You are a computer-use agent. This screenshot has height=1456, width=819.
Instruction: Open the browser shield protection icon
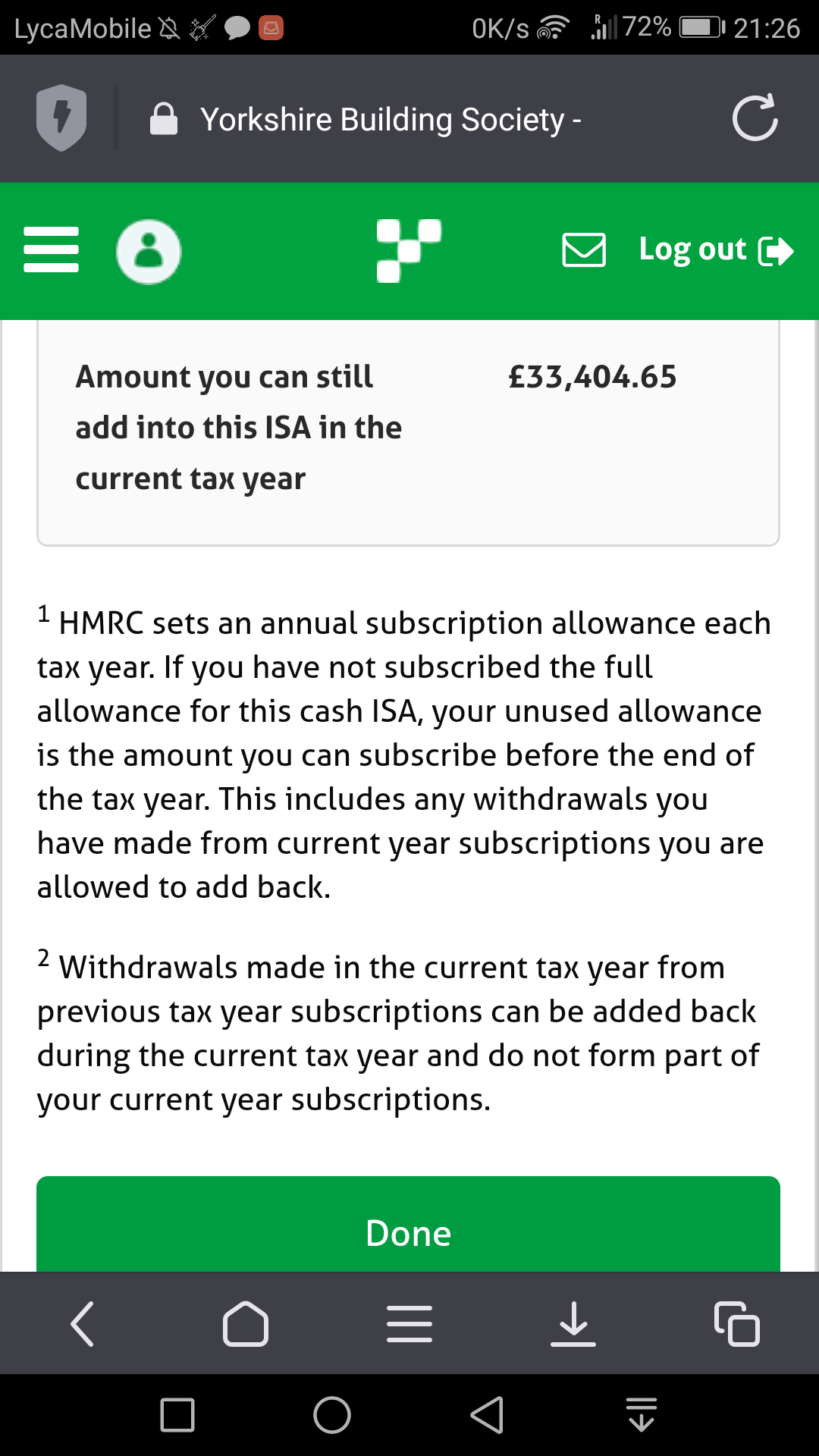(61, 118)
